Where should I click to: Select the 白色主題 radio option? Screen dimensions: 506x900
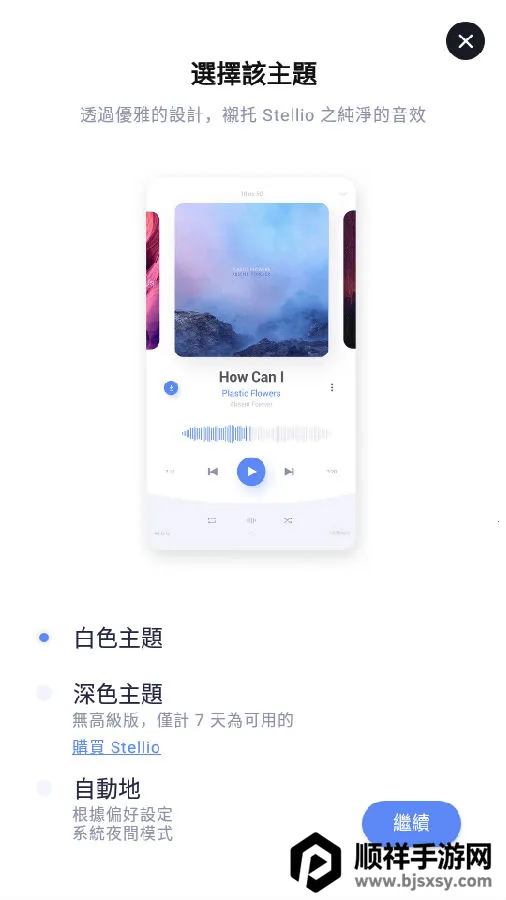coord(44,638)
